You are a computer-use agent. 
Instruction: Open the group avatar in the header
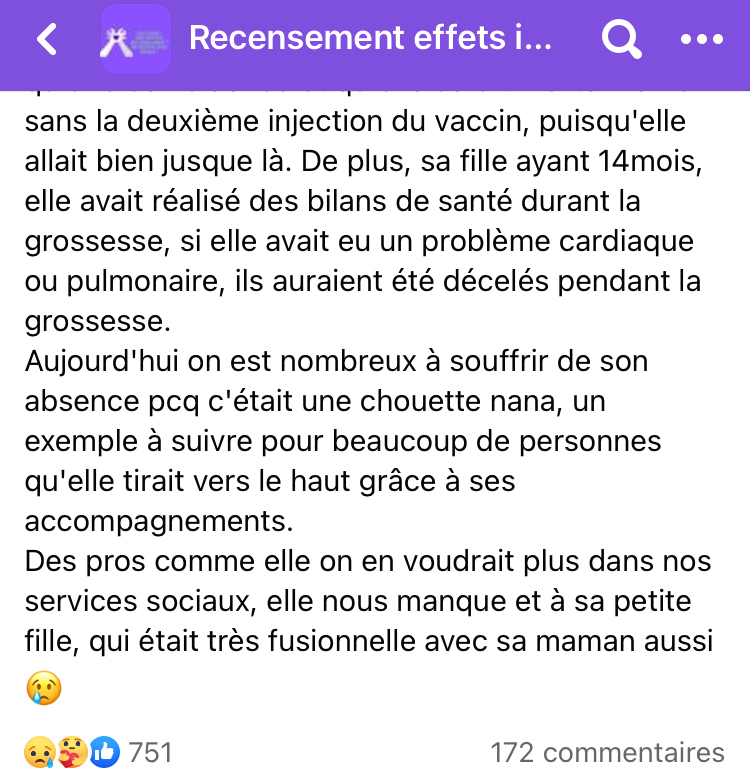135,39
